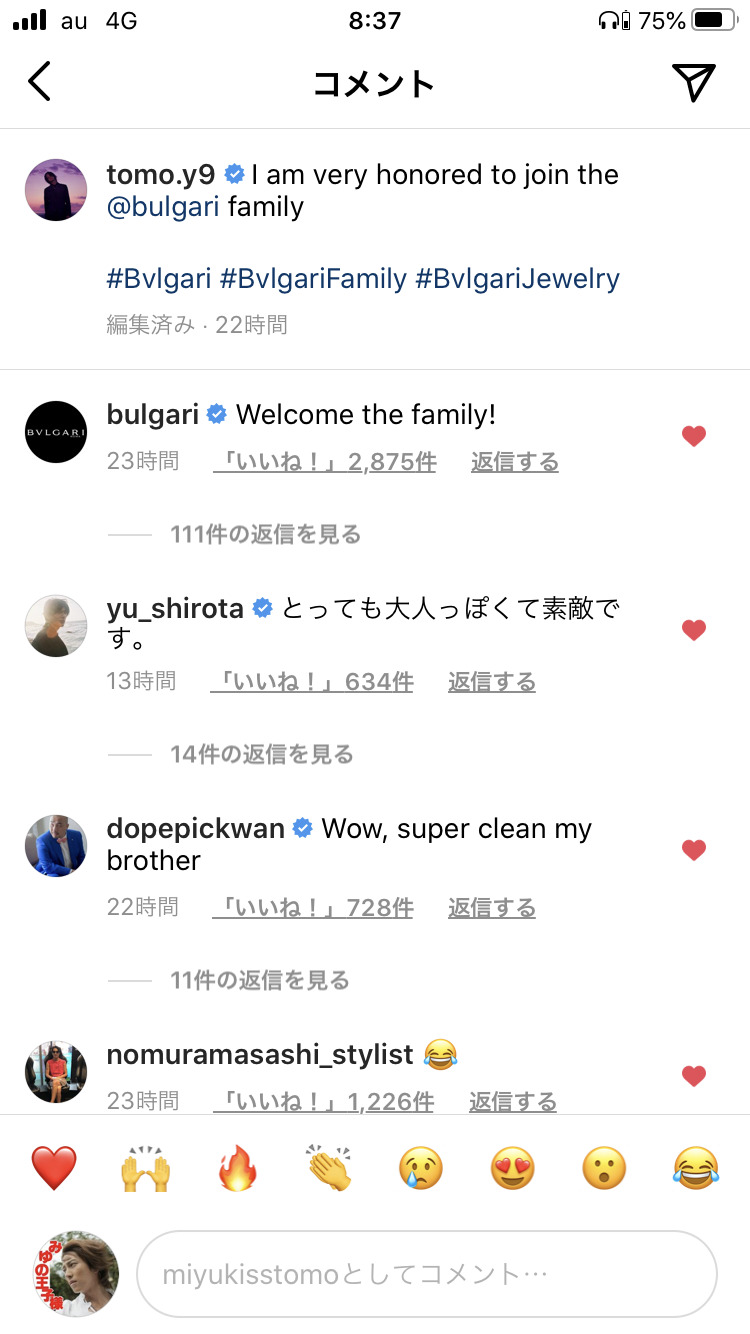Image resolution: width=750 pixels, height=1334 pixels.
Task: Insert the red heart emoji
Action: (x=54, y=1167)
